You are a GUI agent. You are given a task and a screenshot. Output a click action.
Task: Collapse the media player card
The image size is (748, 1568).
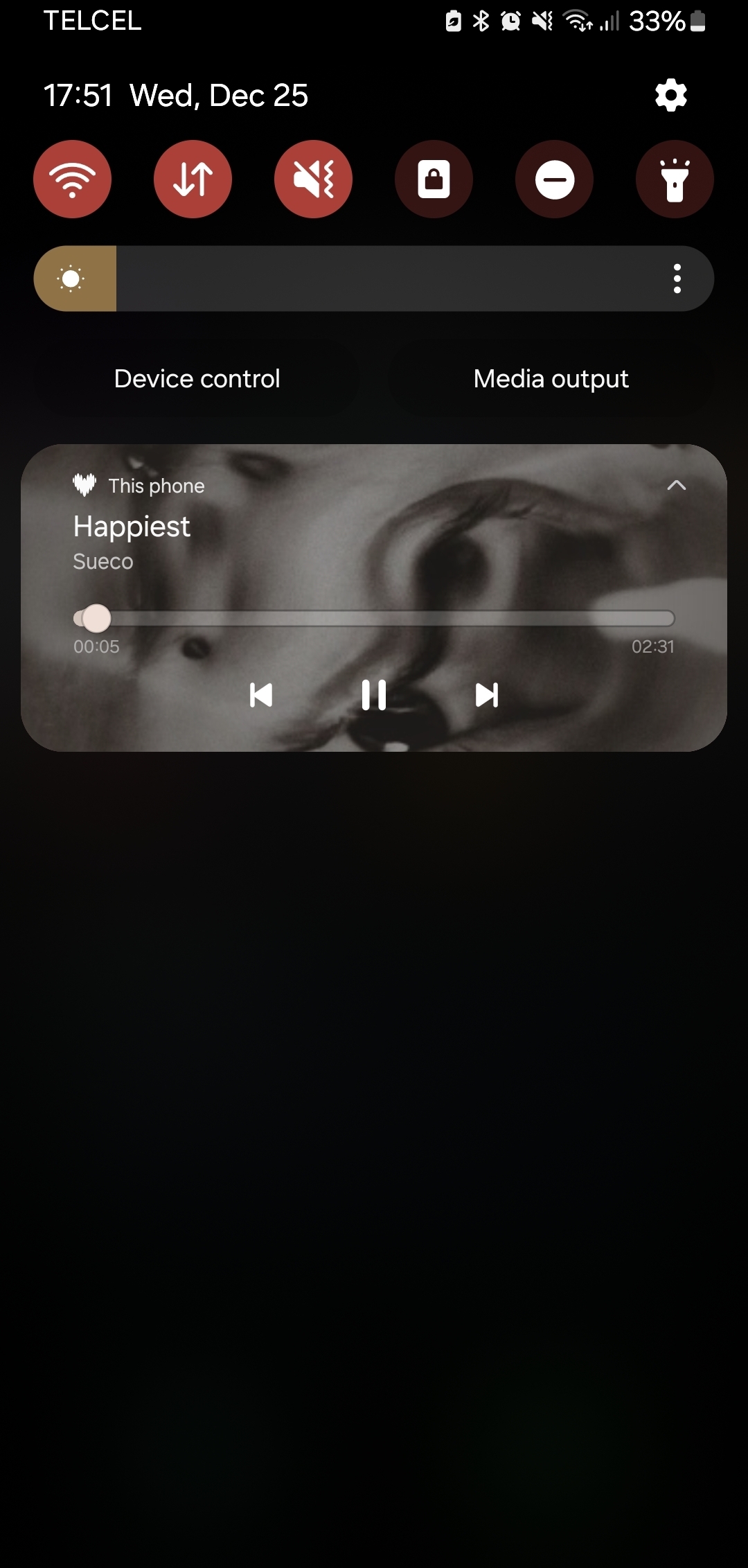(x=677, y=486)
